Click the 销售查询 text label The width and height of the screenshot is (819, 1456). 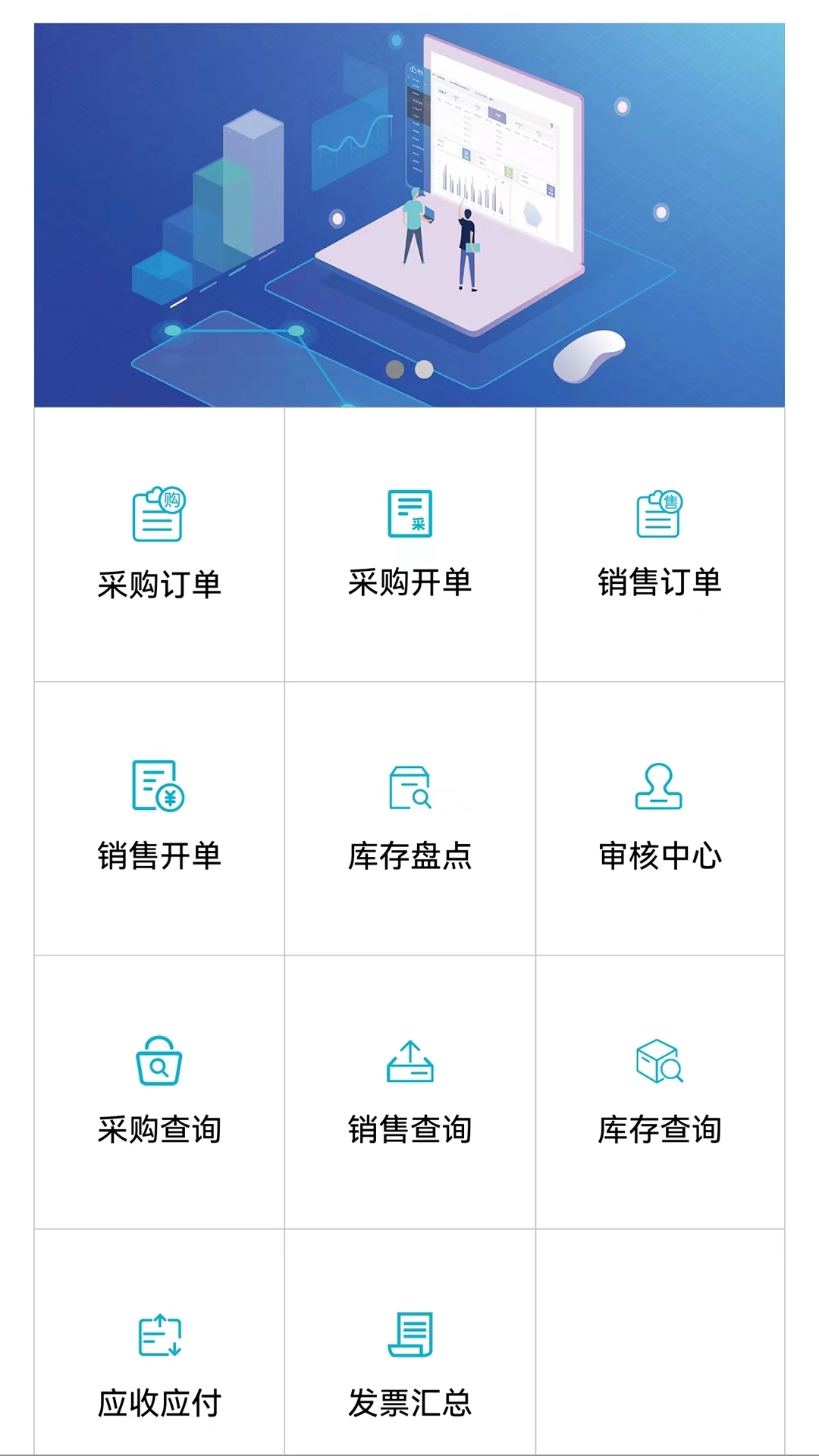click(x=409, y=1128)
